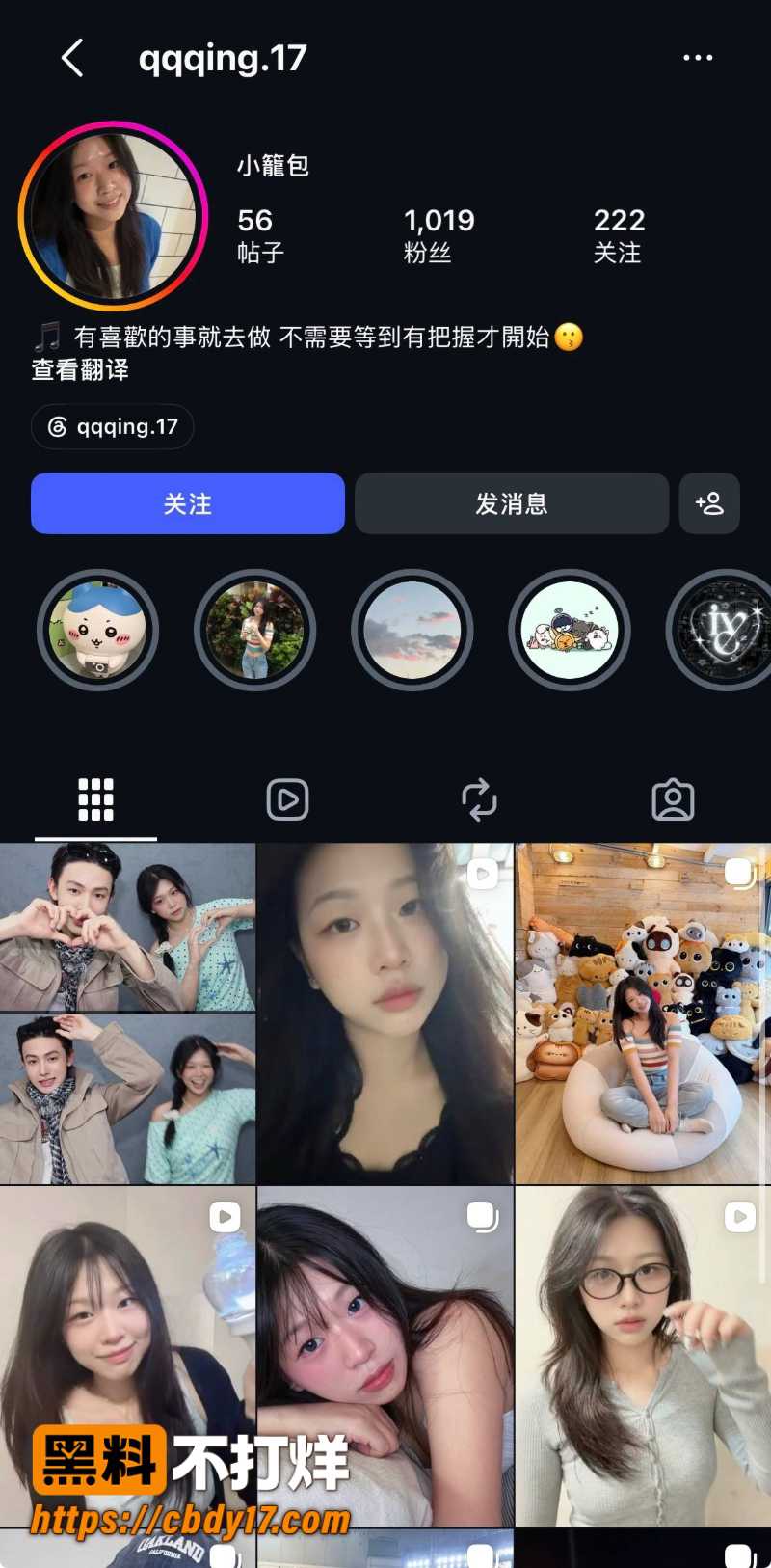Open the 1,019 粉丝 followers list
Screen dimensions: 771x1568
point(439,235)
